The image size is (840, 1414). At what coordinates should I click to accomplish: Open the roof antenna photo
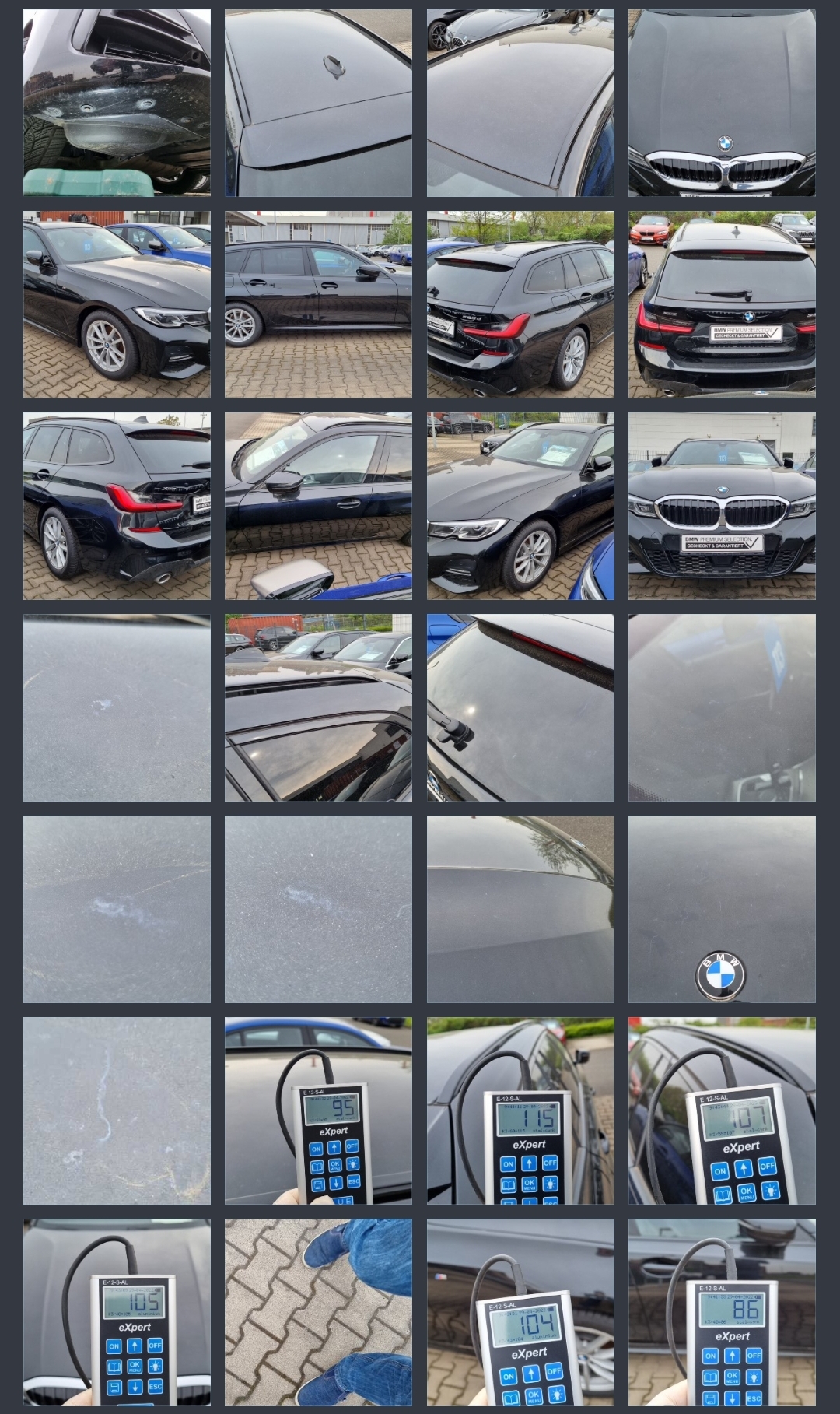coord(318,103)
